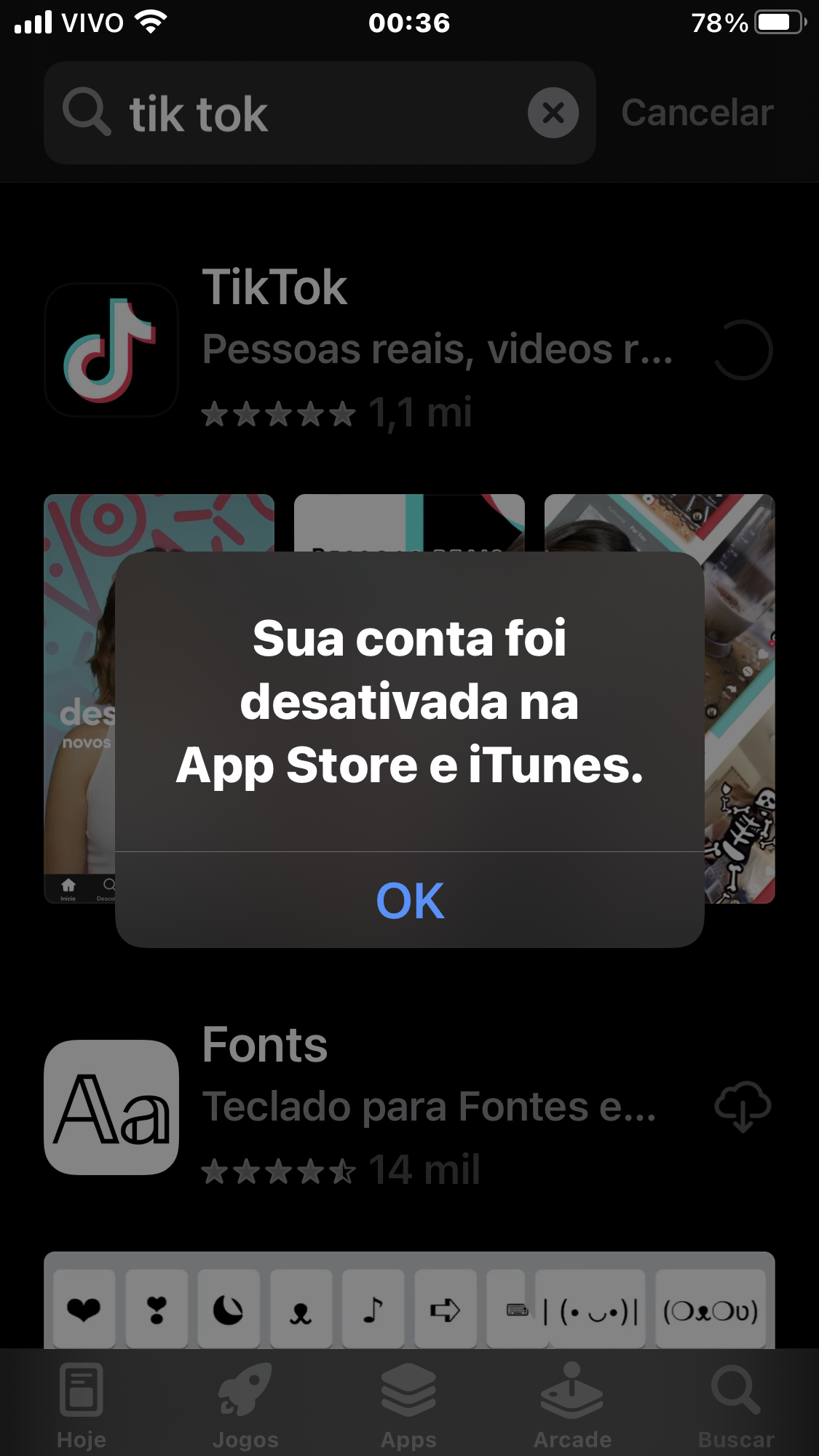This screenshot has height=1456, width=819.
Task: Download the Fonts app via the cloud icon
Action: 742,1106
